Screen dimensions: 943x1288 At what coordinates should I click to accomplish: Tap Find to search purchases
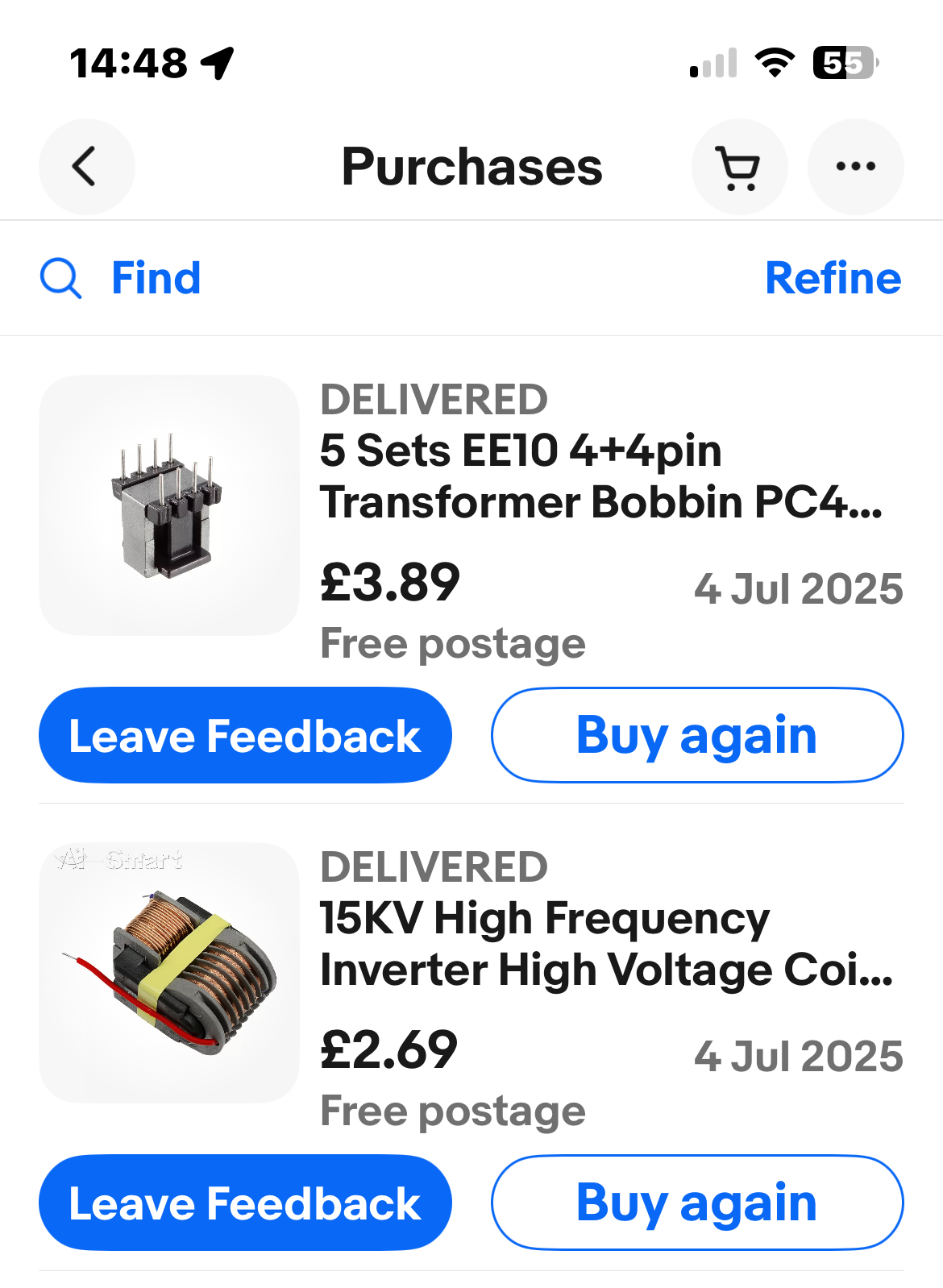click(121, 278)
